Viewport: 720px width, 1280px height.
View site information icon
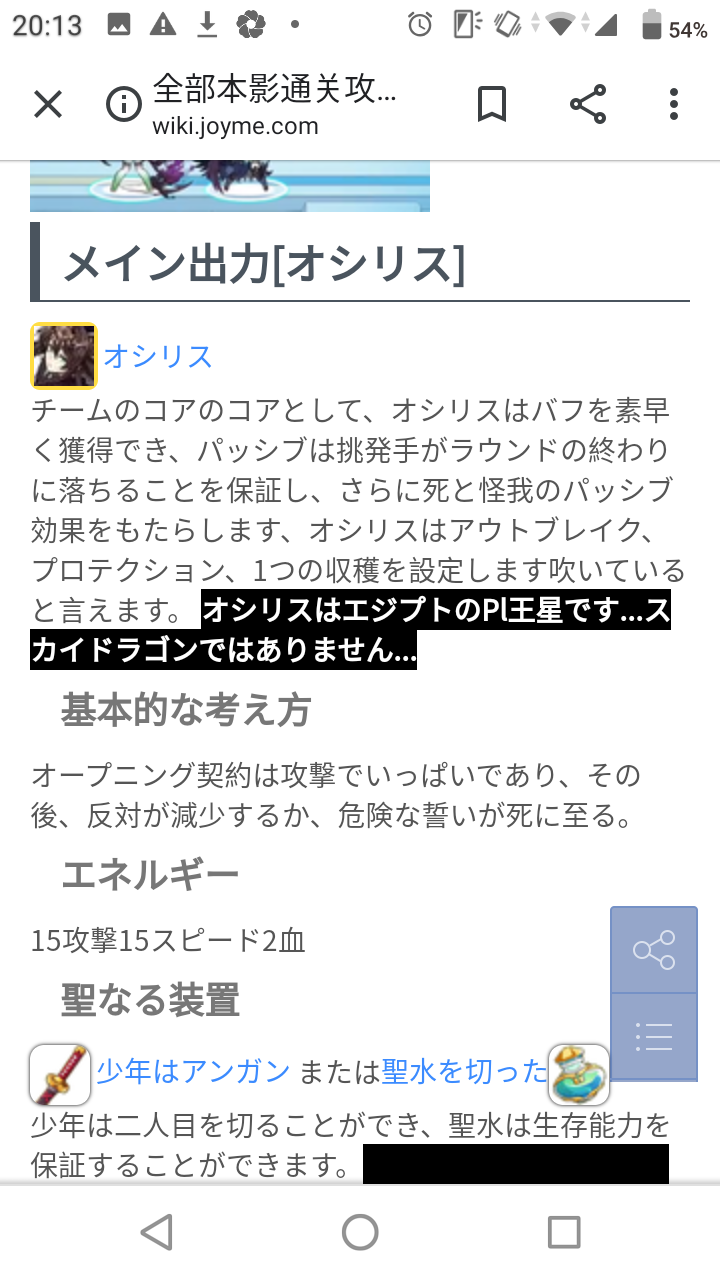(124, 104)
